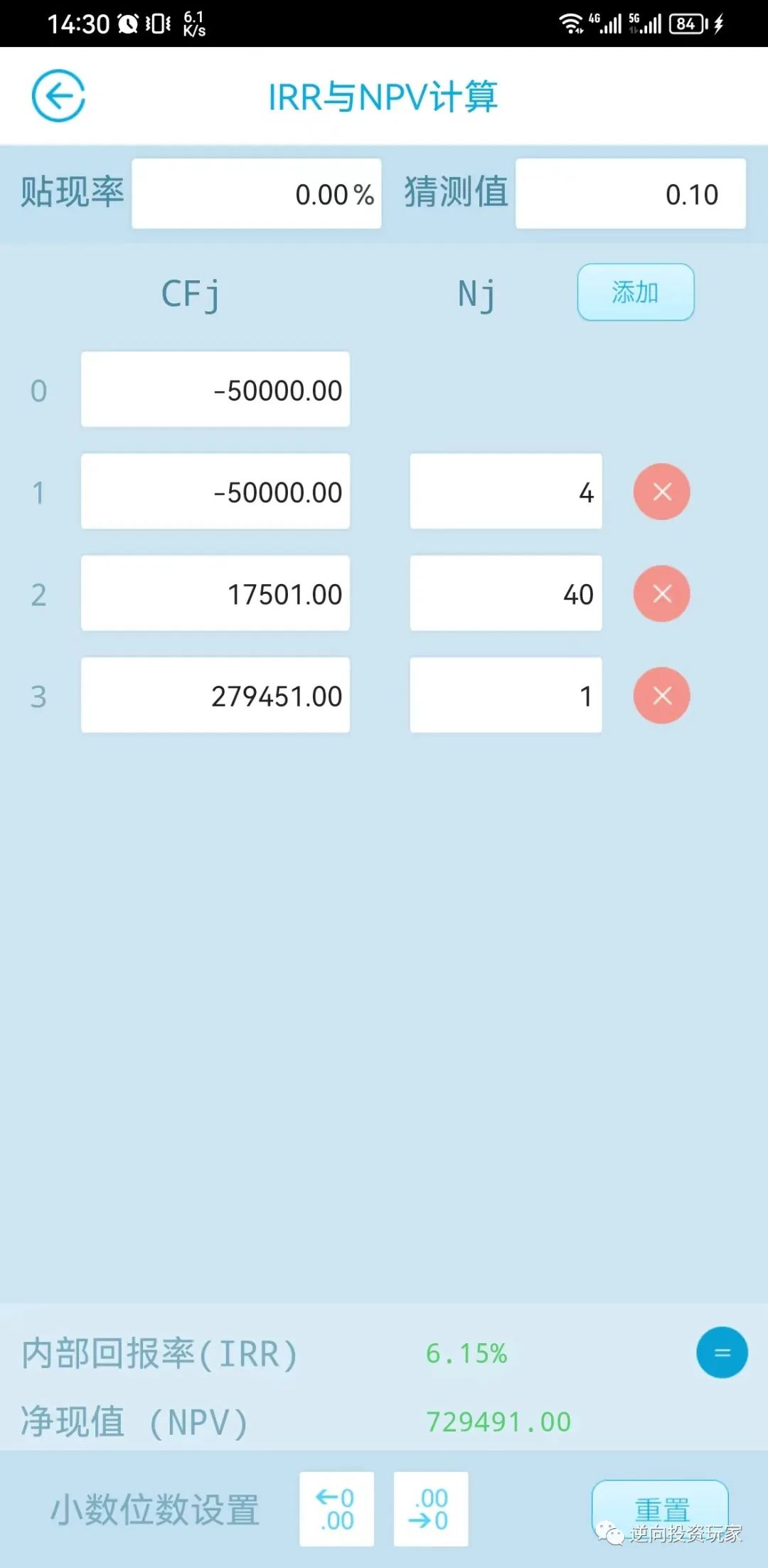
Task: Edit the 猜测值 guess value field
Action: click(x=630, y=194)
